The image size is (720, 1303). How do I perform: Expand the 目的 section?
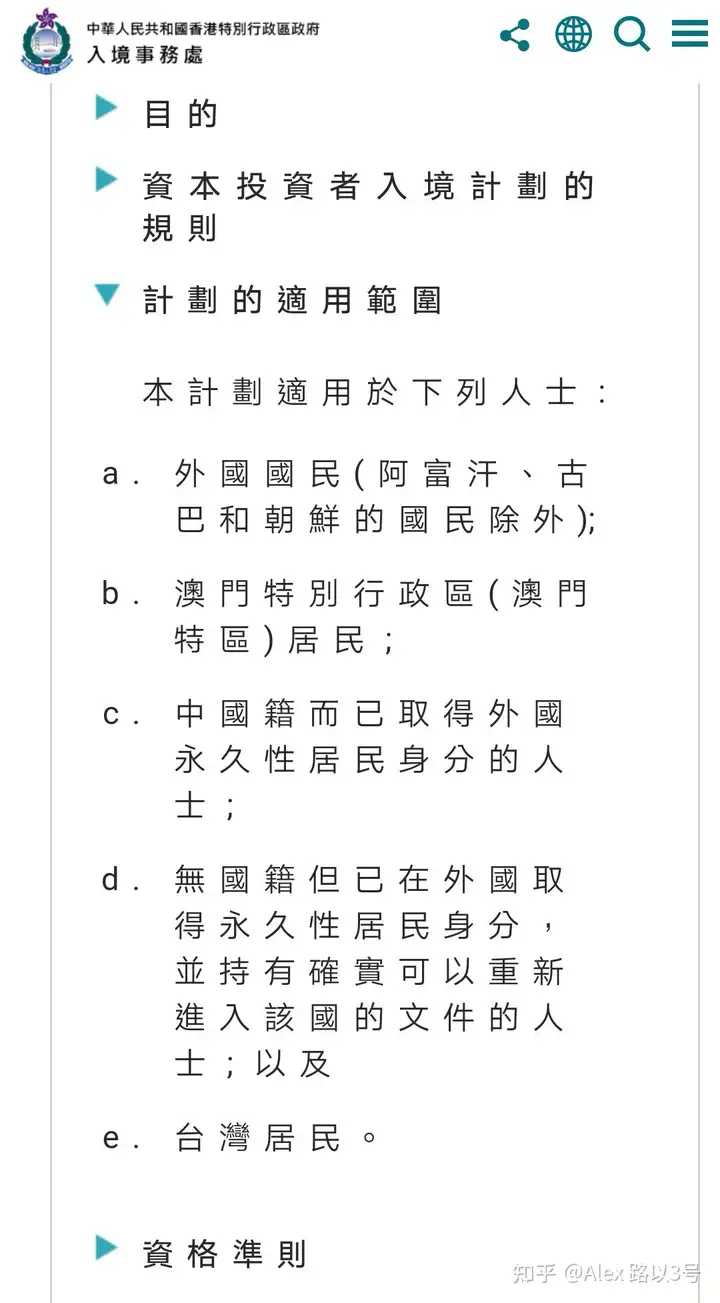tap(181, 113)
